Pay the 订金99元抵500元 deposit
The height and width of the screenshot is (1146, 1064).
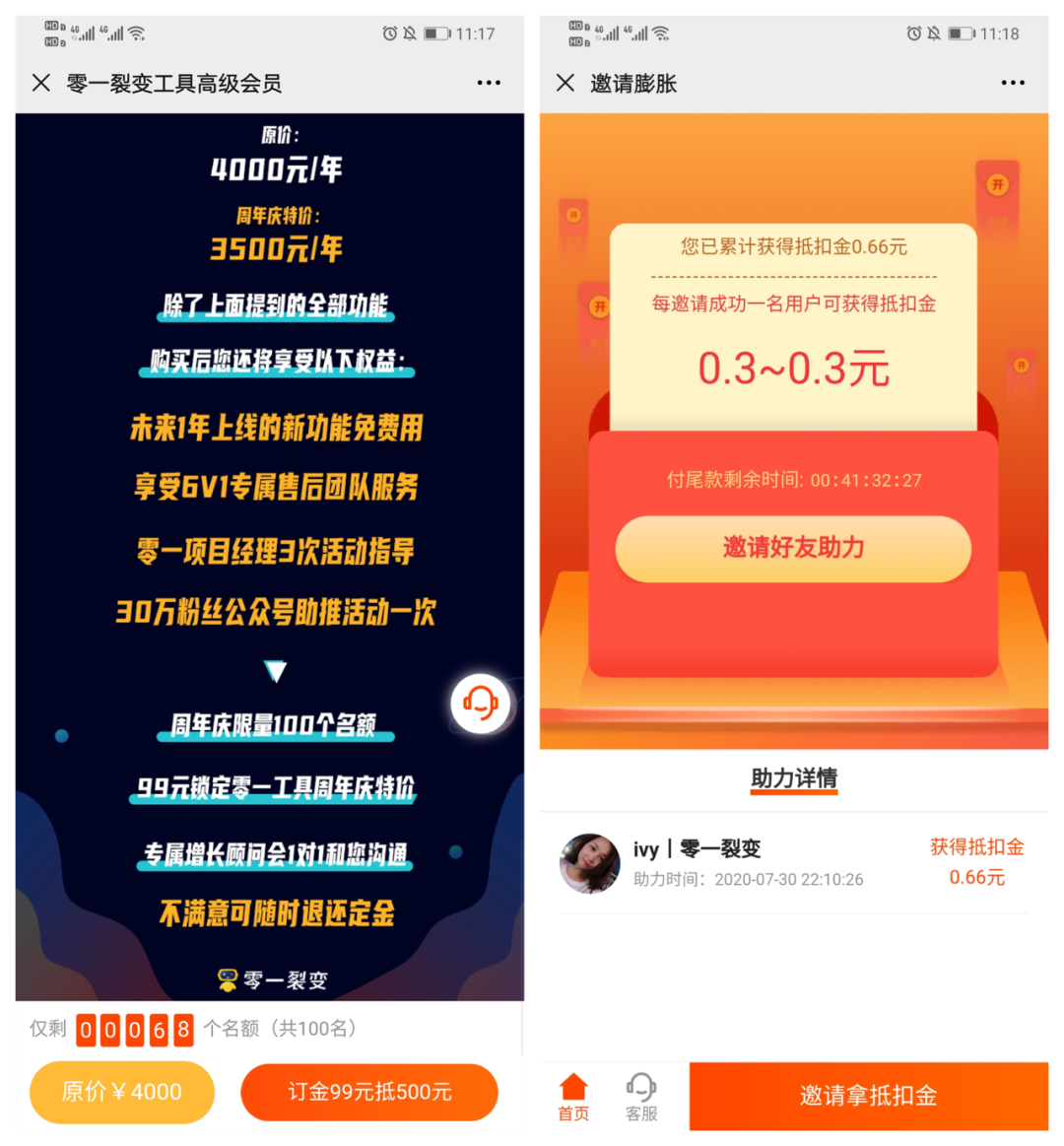[x=369, y=1092]
